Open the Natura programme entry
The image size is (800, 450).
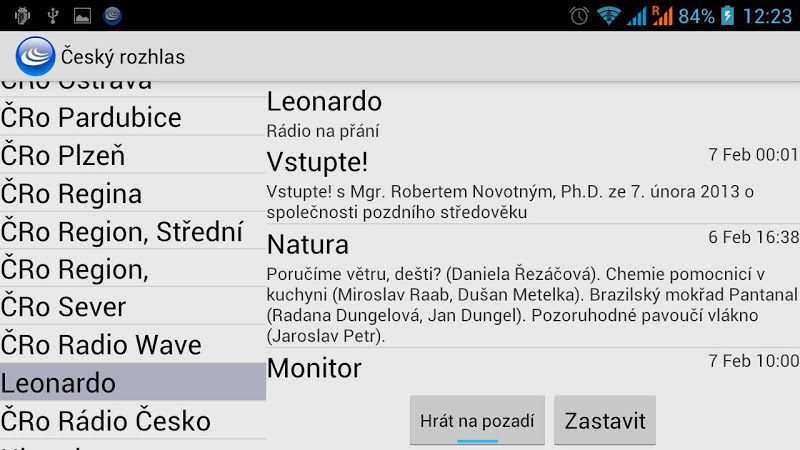point(532,285)
